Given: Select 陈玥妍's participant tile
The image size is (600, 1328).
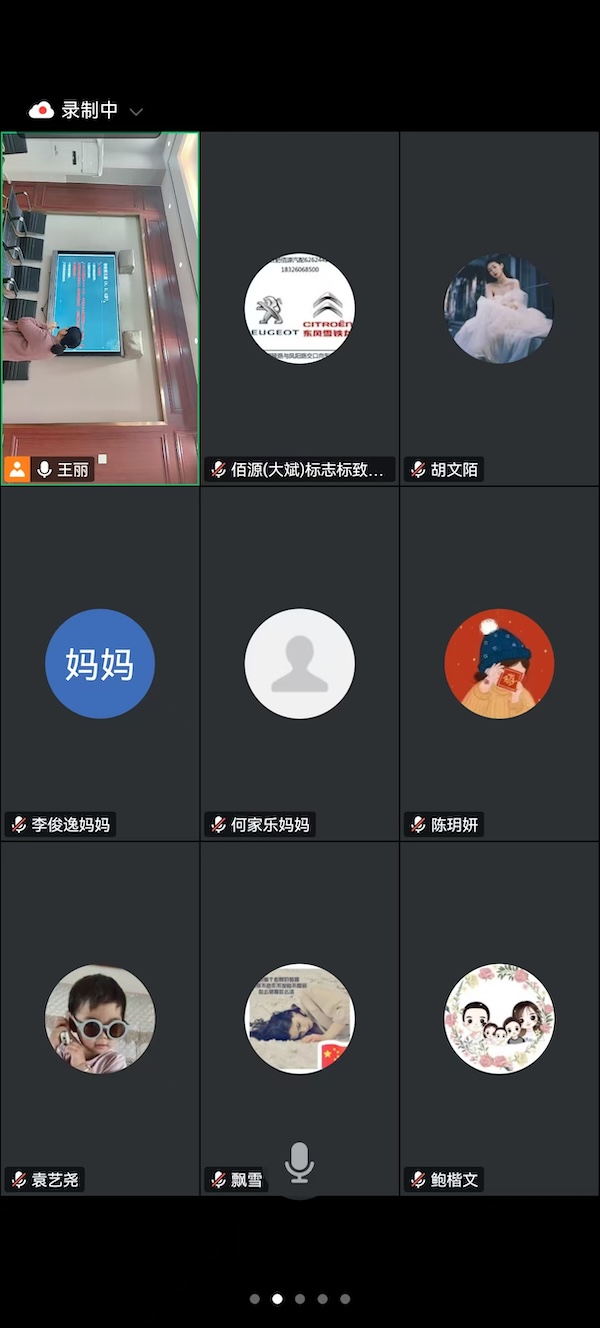Looking at the screenshot, I should click(499, 664).
